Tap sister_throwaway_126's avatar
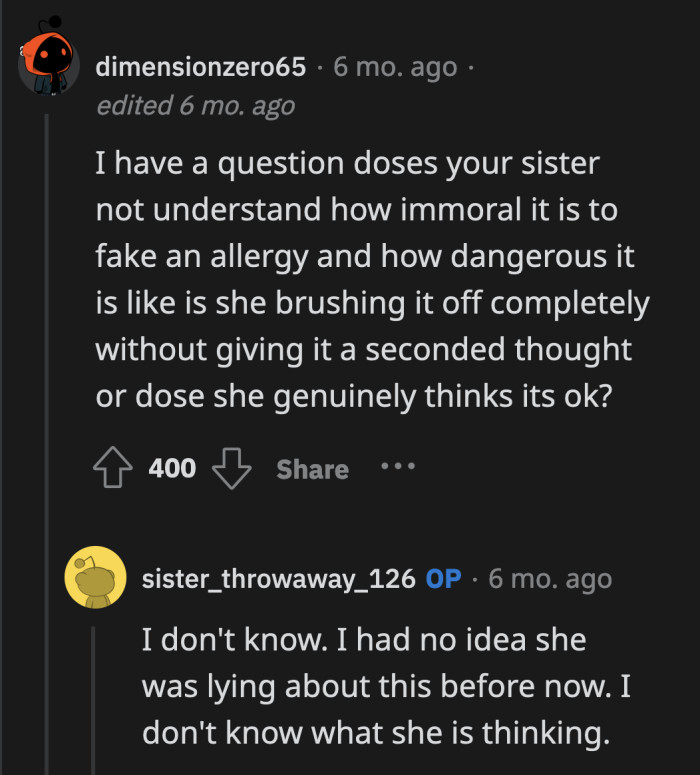700x775 pixels. tap(94, 579)
